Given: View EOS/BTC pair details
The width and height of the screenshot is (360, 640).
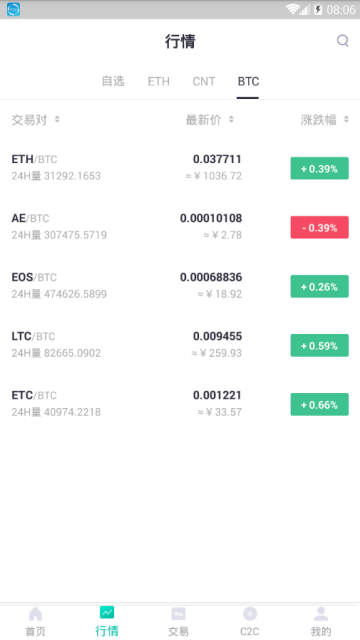Looking at the screenshot, I should (x=180, y=286).
